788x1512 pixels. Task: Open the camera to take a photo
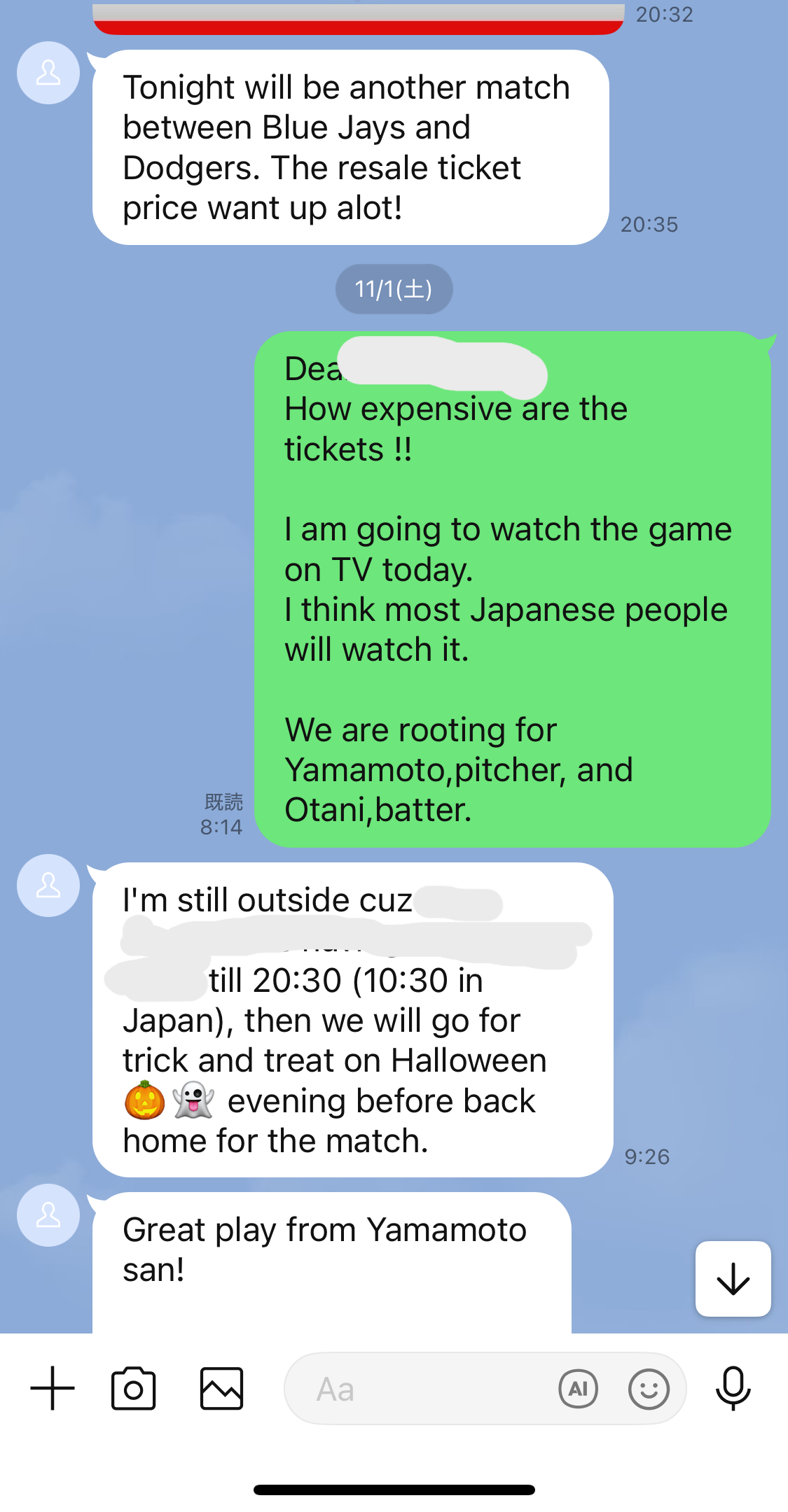point(133,1388)
